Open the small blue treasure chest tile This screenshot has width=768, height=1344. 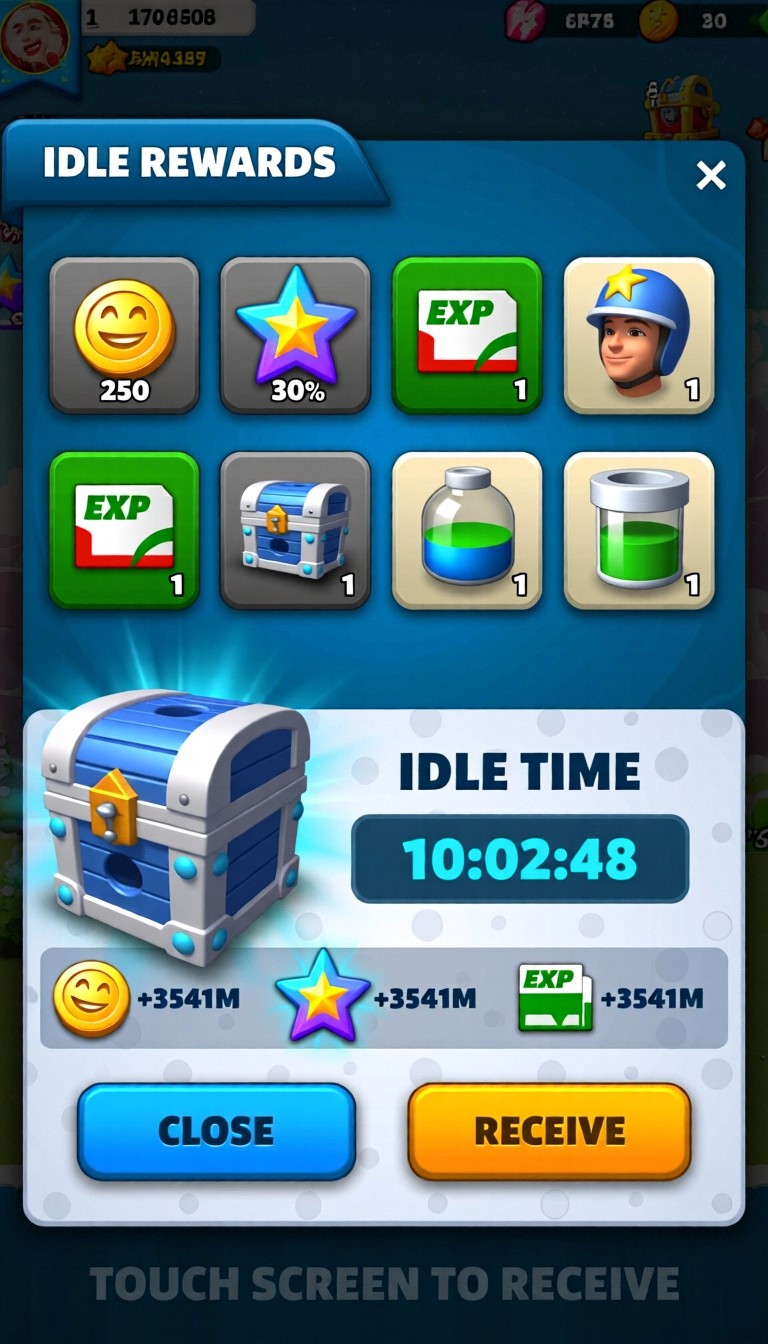point(295,530)
